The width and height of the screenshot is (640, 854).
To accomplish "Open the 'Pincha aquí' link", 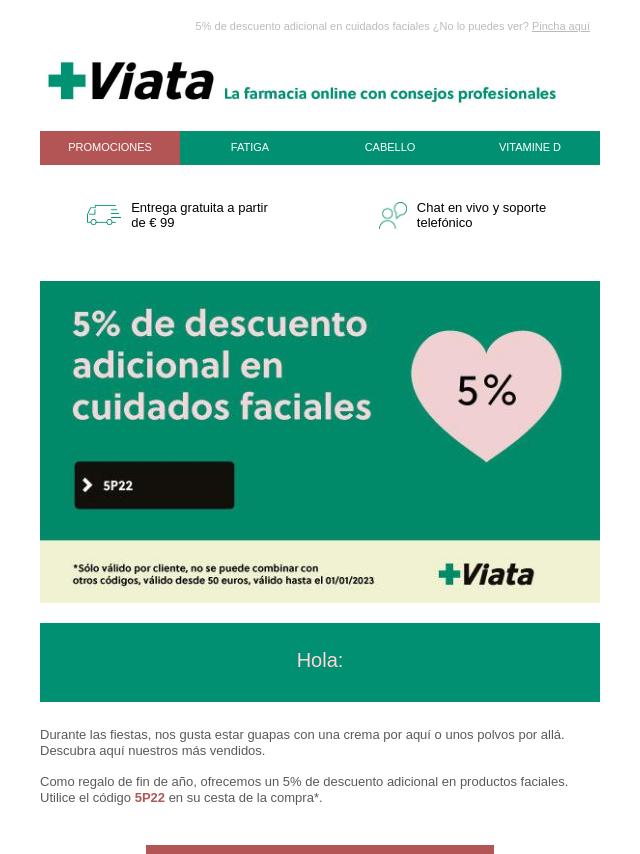I will coord(560,27).
